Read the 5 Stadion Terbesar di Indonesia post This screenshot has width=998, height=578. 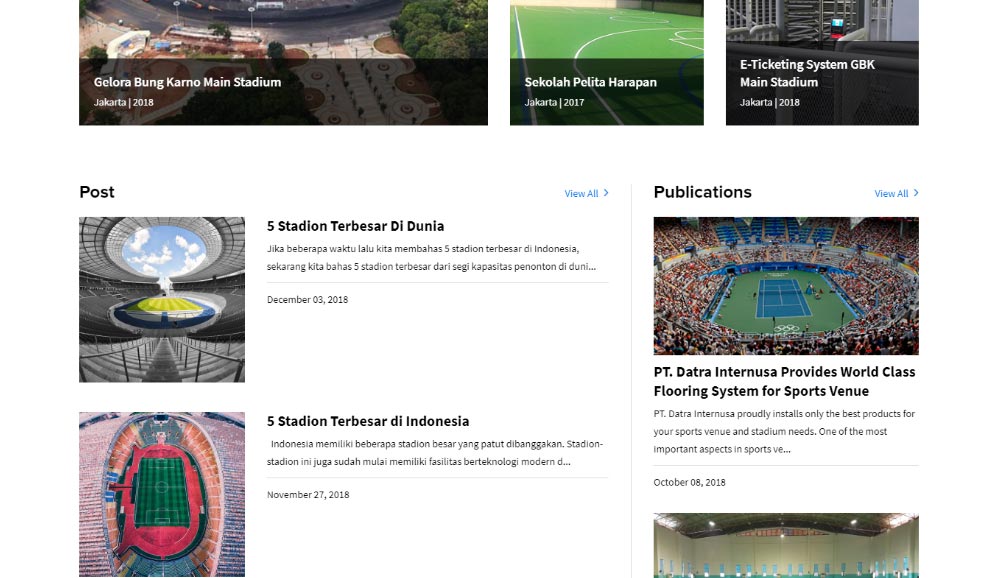[x=367, y=421]
